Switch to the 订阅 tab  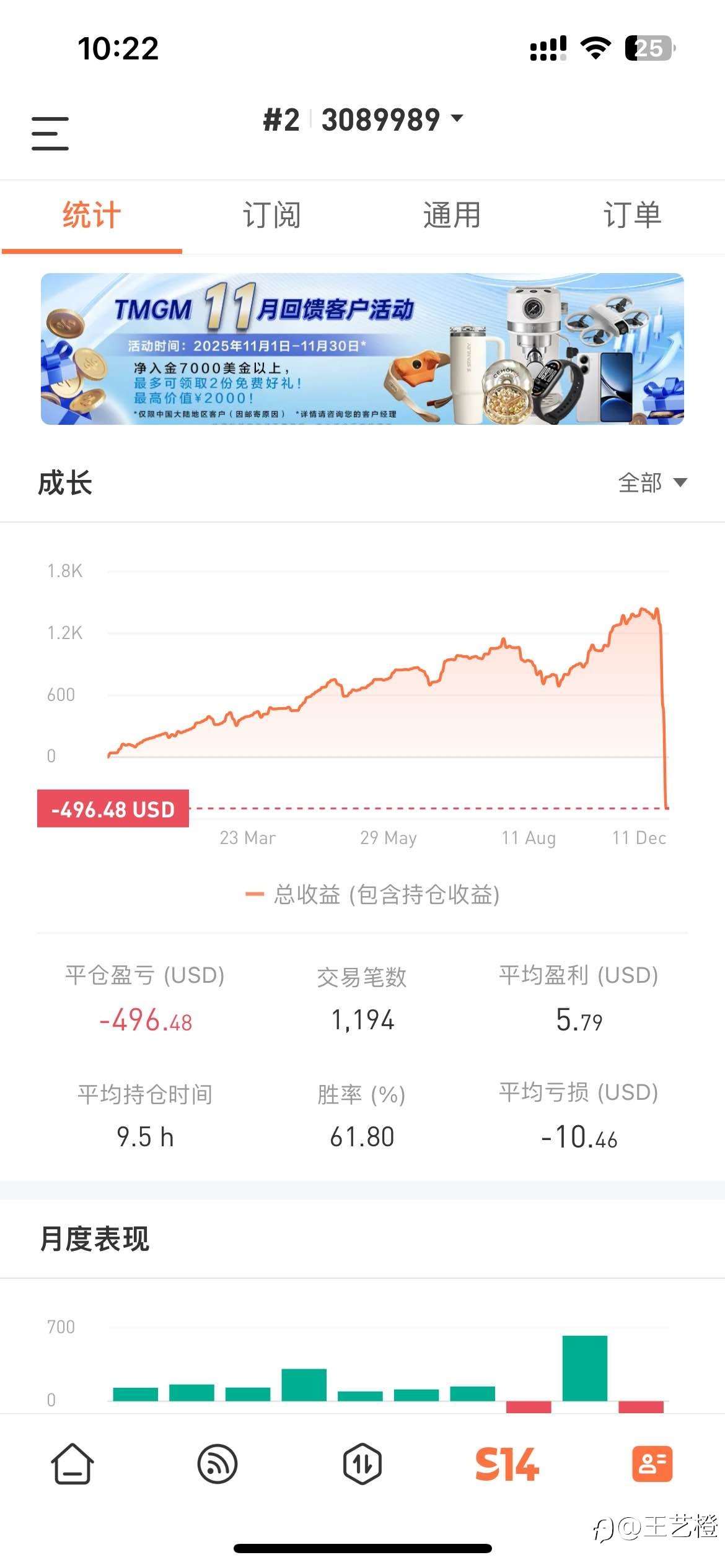[271, 216]
